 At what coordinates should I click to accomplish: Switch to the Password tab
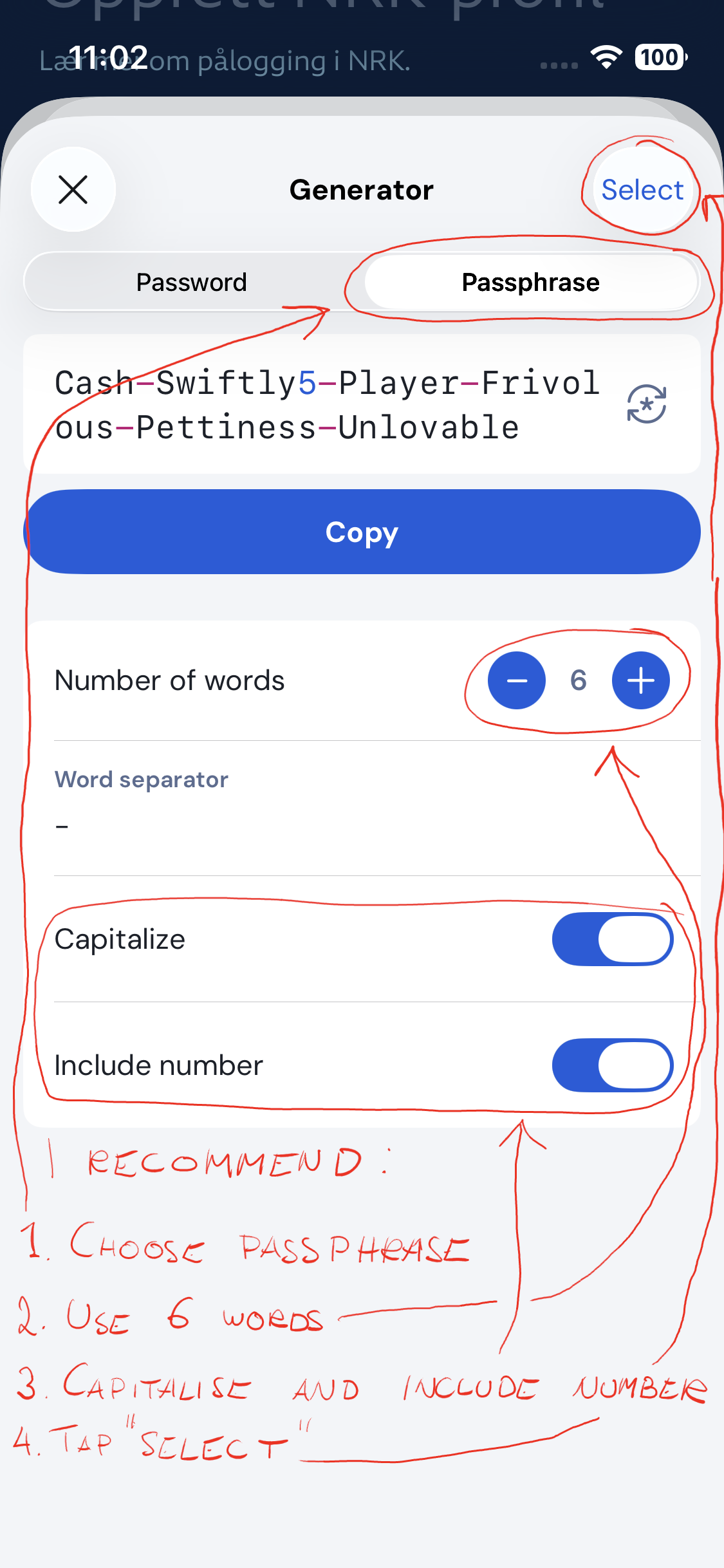[192, 283]
